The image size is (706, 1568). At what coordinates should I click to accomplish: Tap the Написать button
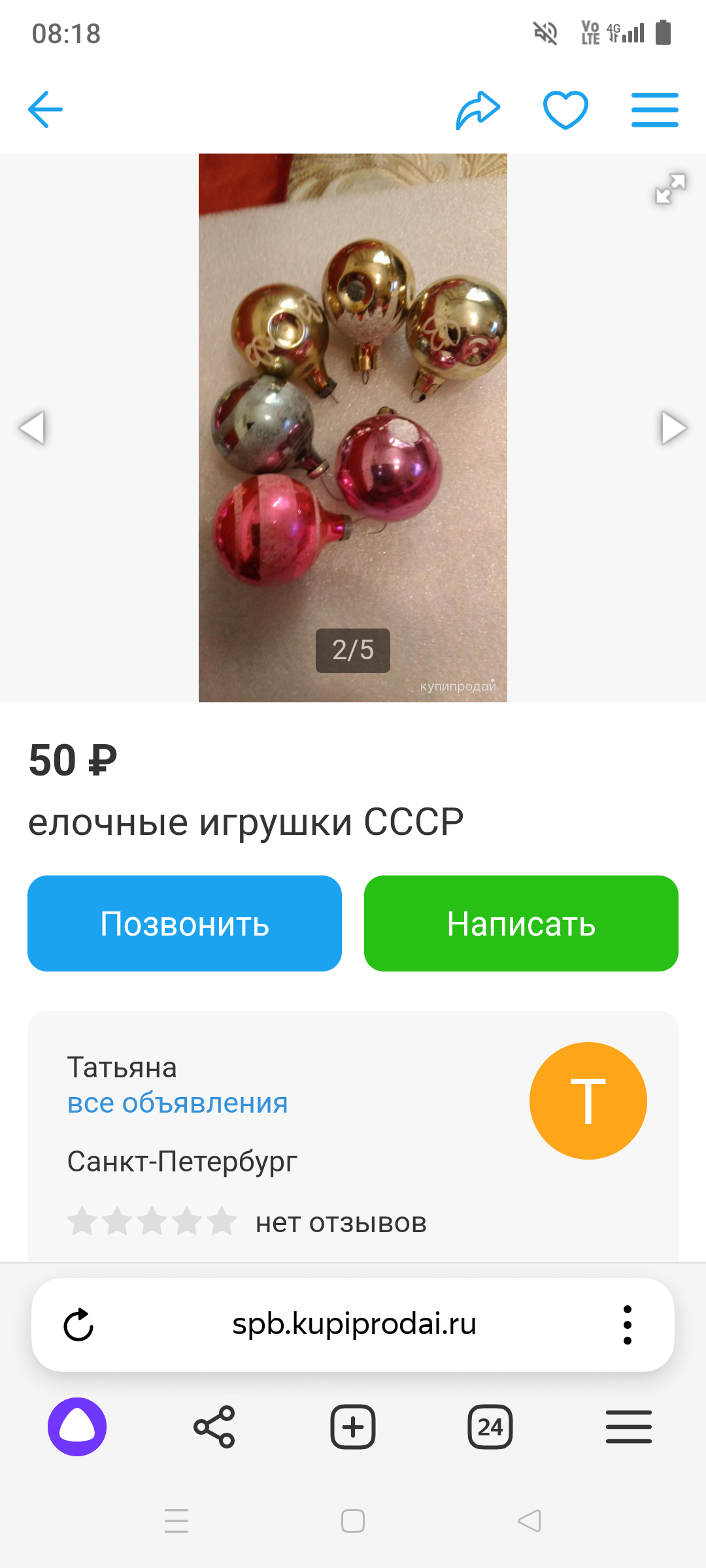(521, 923)
